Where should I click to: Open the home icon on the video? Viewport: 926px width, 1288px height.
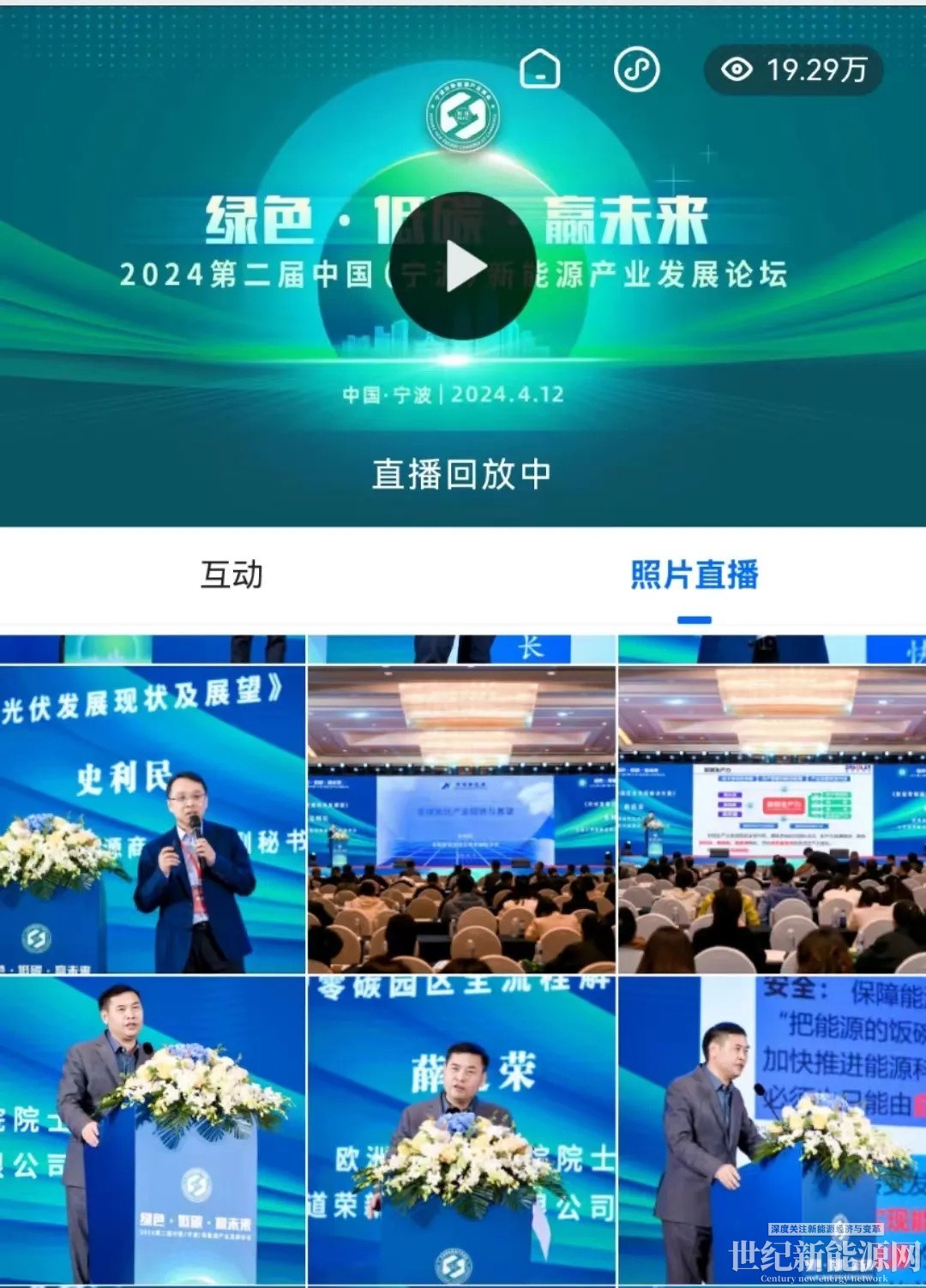pyautogui.click(x=540, y=69)
